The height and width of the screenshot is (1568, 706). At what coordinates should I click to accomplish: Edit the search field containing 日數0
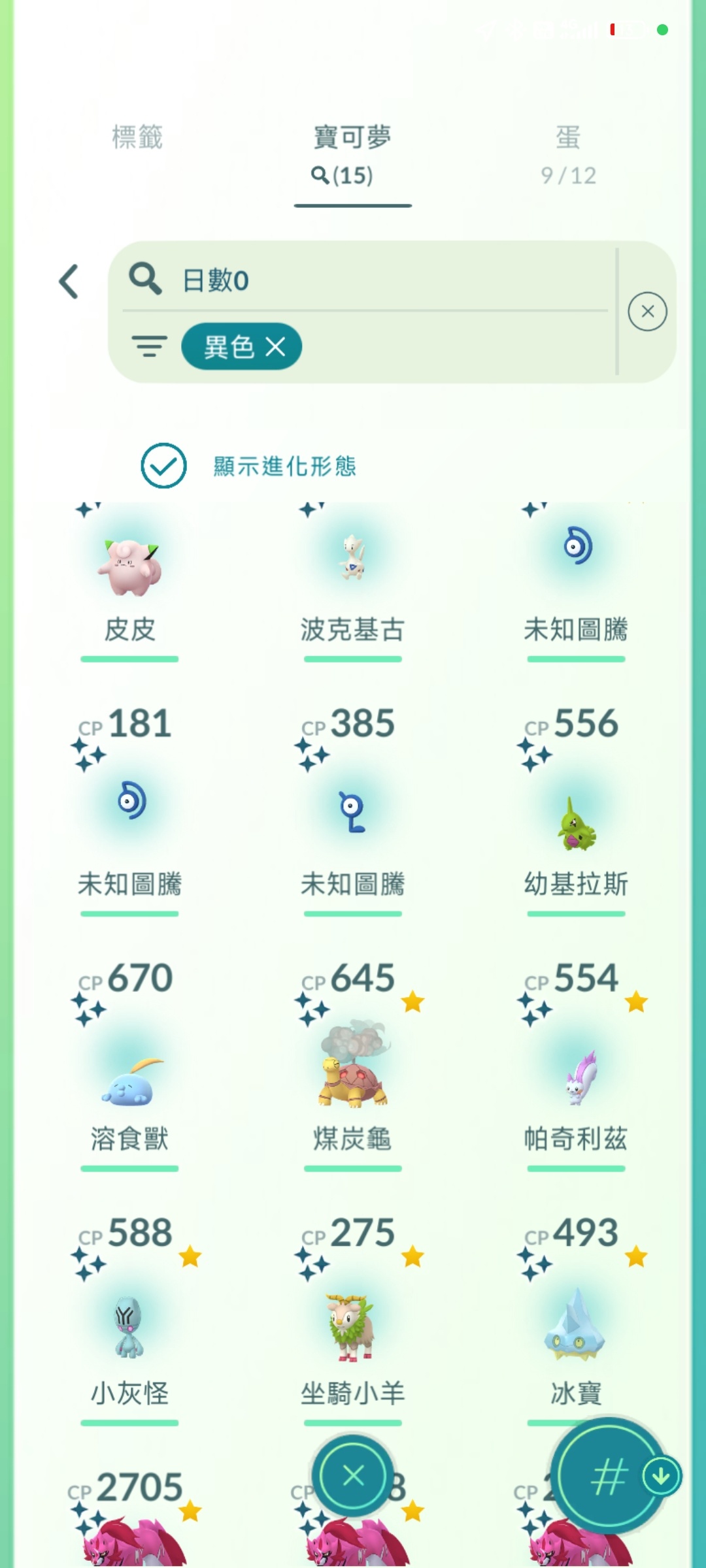point(366,280)
